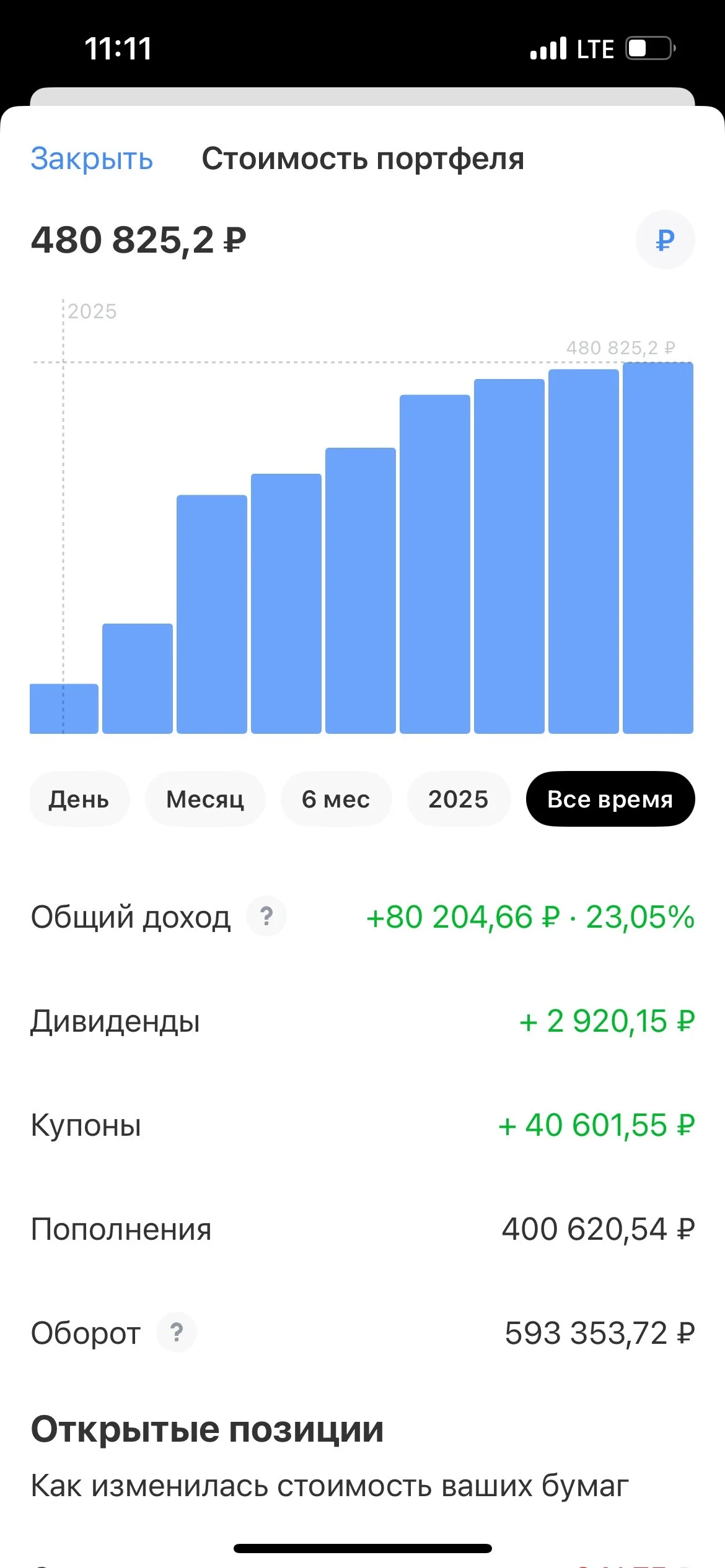Switch chart period to День

click(79, 799)
